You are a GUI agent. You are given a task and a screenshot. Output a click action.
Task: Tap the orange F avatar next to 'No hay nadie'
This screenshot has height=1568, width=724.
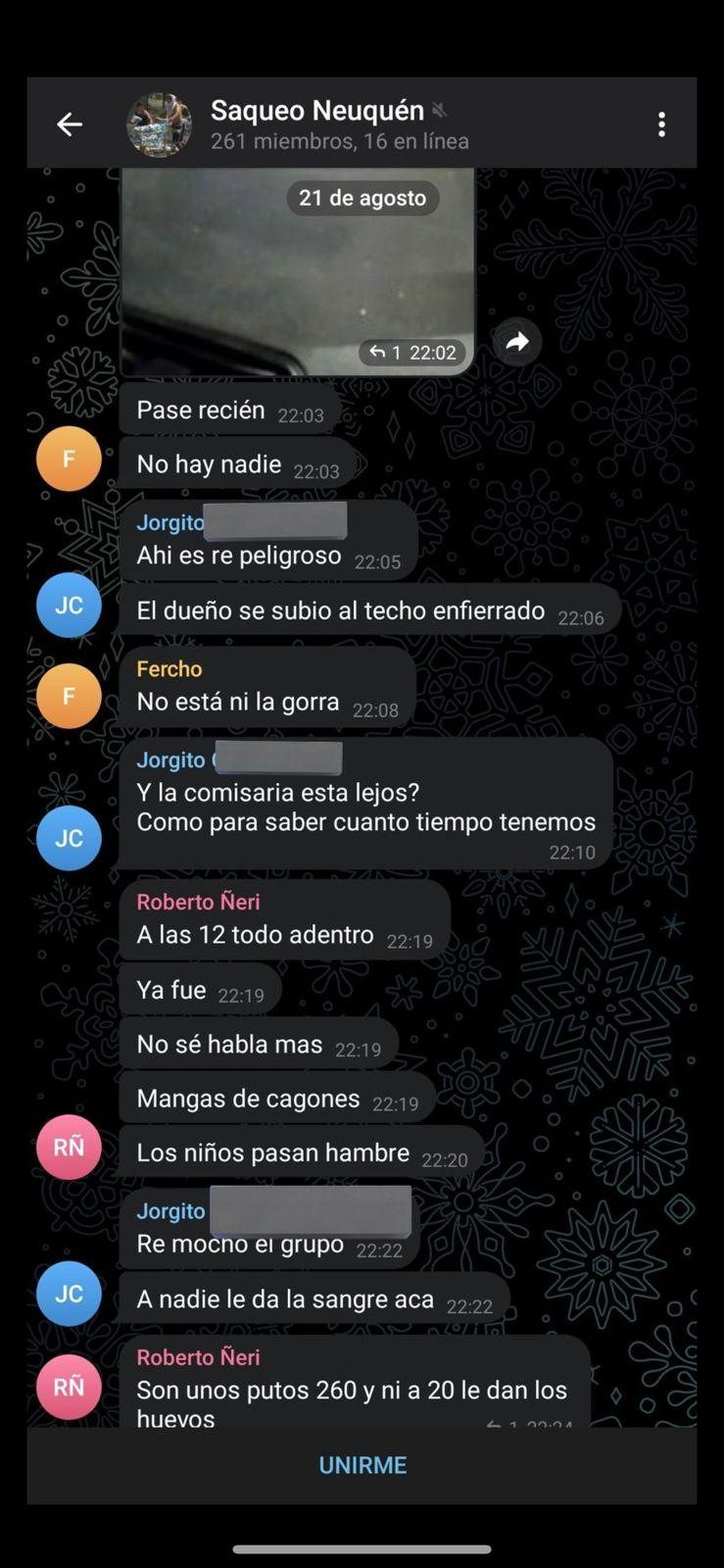pyautogui.click(x=69, y=458)
